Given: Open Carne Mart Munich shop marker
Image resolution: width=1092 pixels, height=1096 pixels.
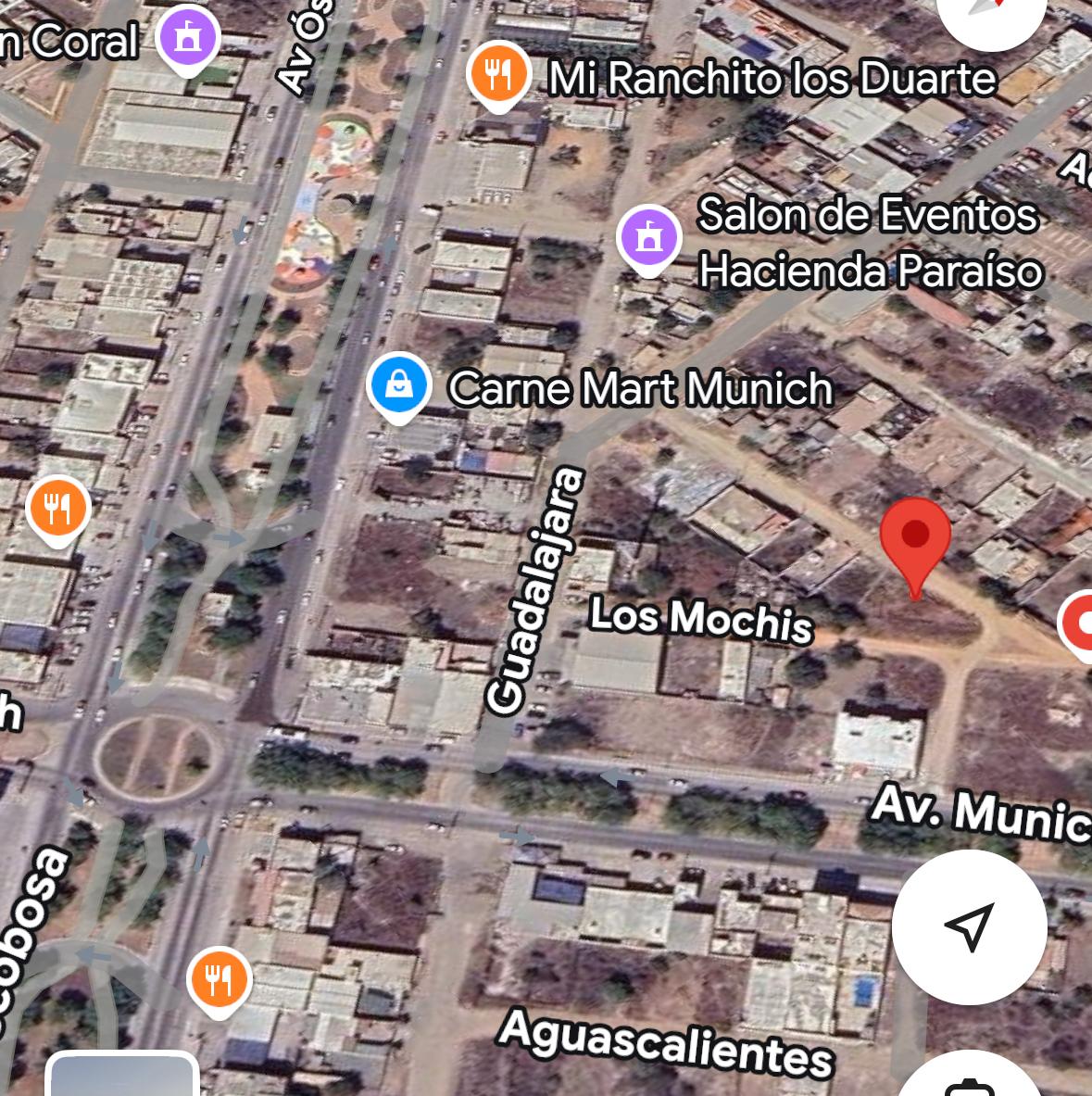Looking at the screenshot, I should [x=398, y=385].
